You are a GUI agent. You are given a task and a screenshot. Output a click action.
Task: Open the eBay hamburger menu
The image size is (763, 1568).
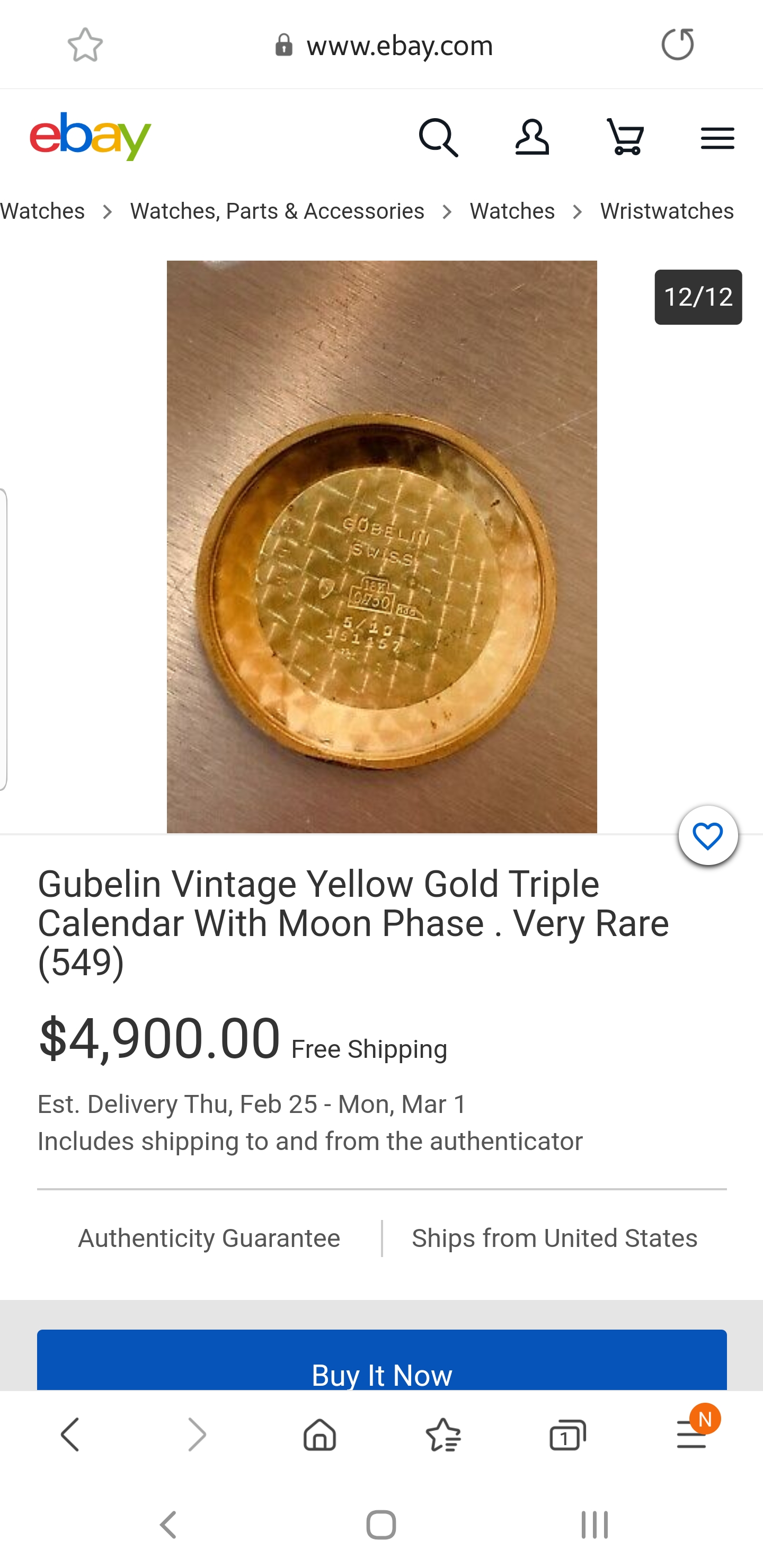[717, 138]
